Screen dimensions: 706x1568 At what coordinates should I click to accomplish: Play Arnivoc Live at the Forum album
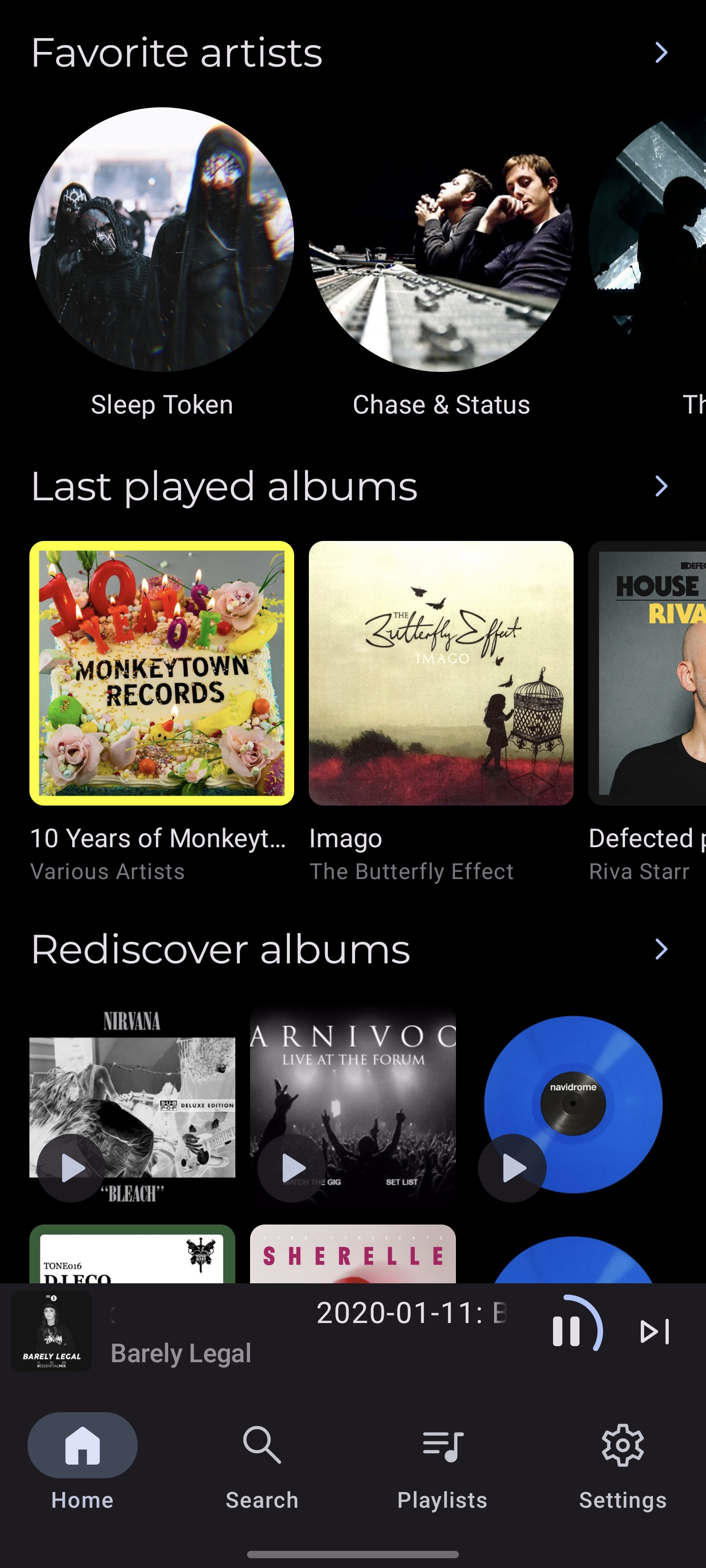click(x=292, y=1168)
